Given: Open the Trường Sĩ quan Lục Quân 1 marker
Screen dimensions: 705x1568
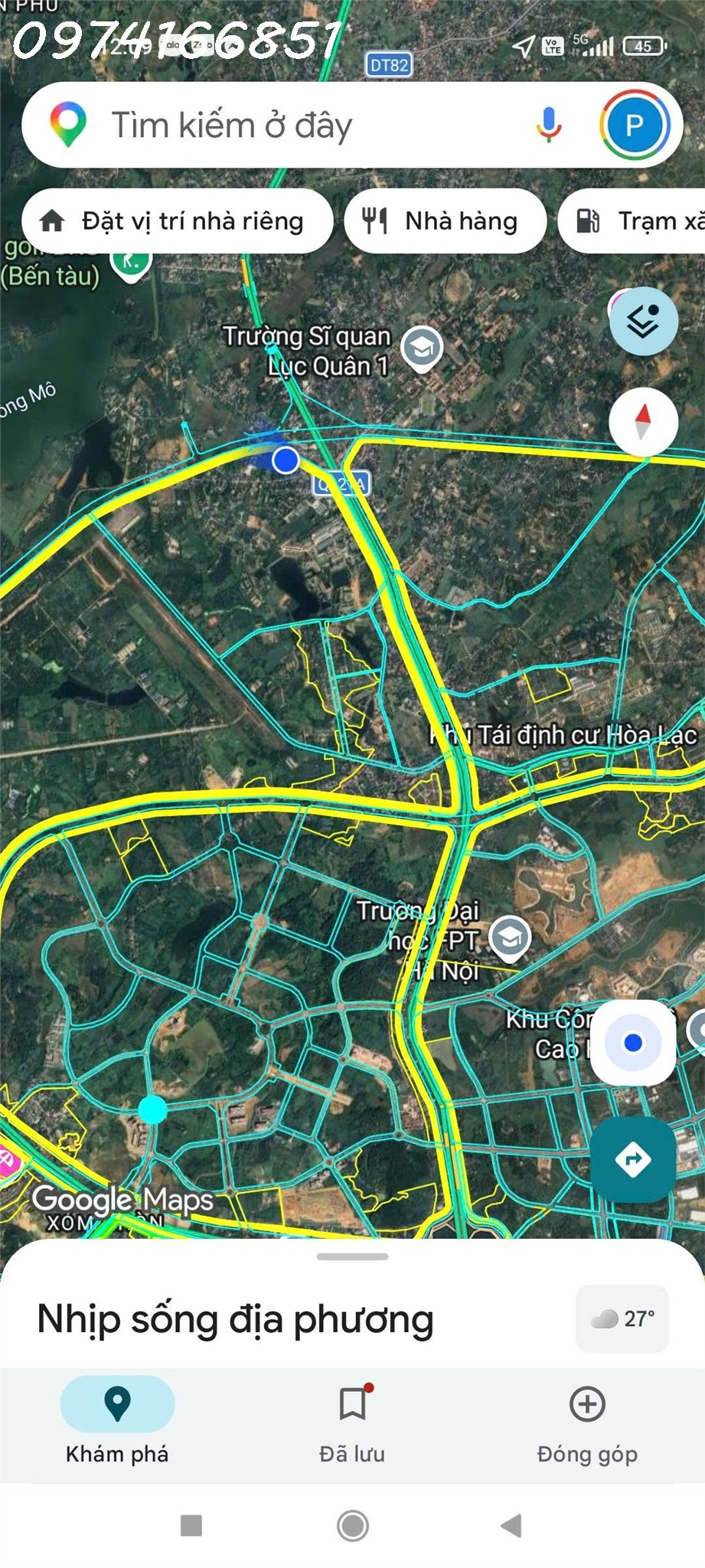Looking at the screenshot, I should click(x=422, y=349).
